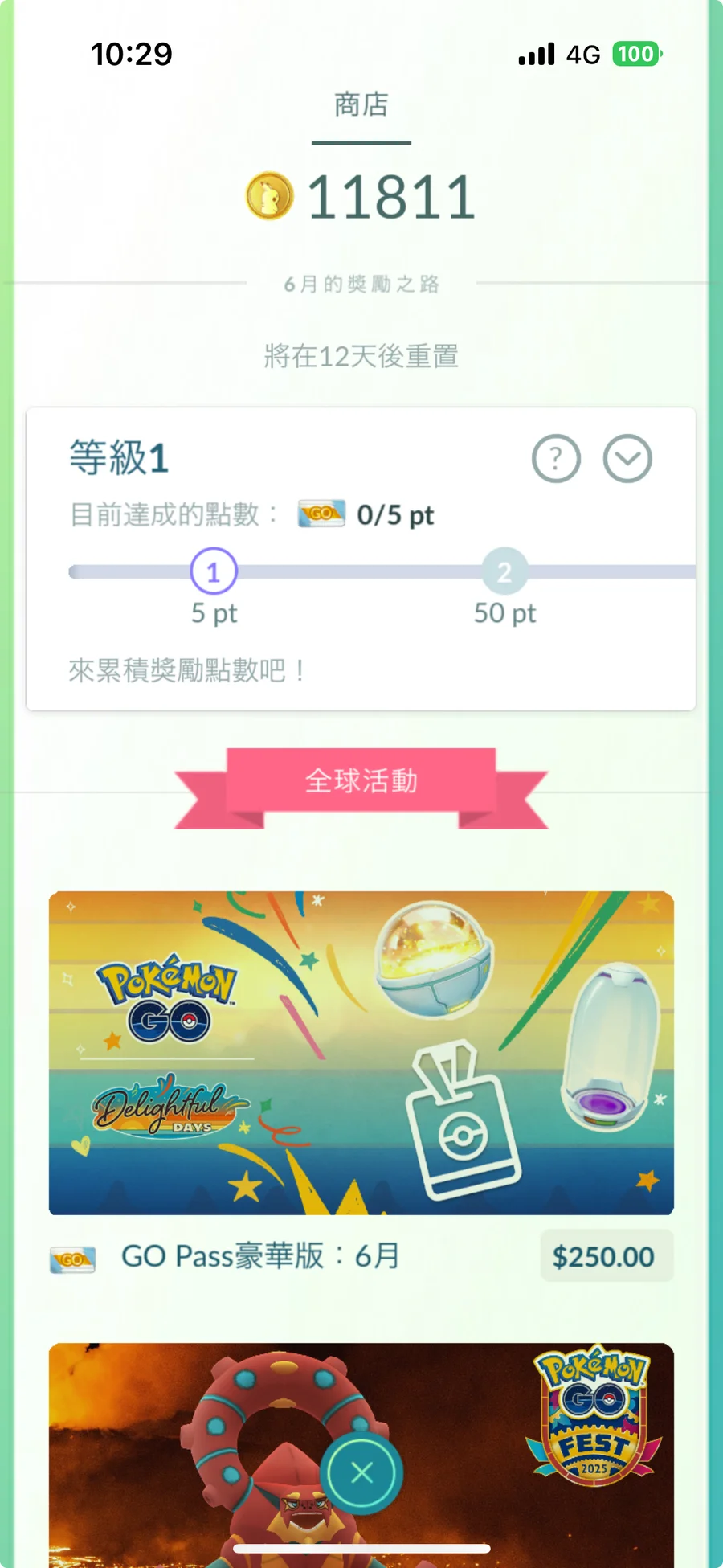Select reward milestone 2 at 50 pt
Image resolution: width=723 pixels, height=1568 pixels.
(x=504, y=571)
